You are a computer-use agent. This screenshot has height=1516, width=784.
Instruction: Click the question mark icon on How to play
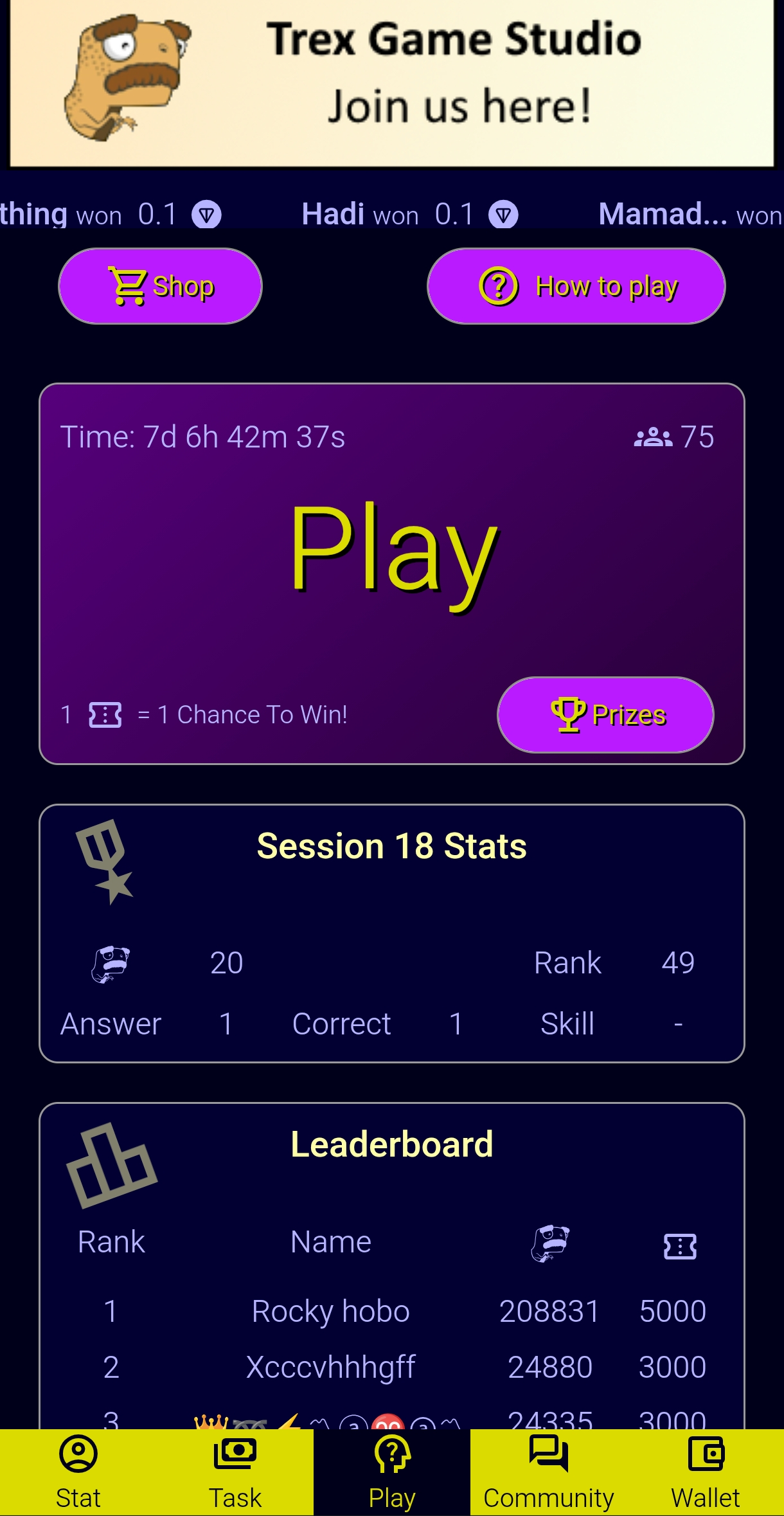point(499,285)
